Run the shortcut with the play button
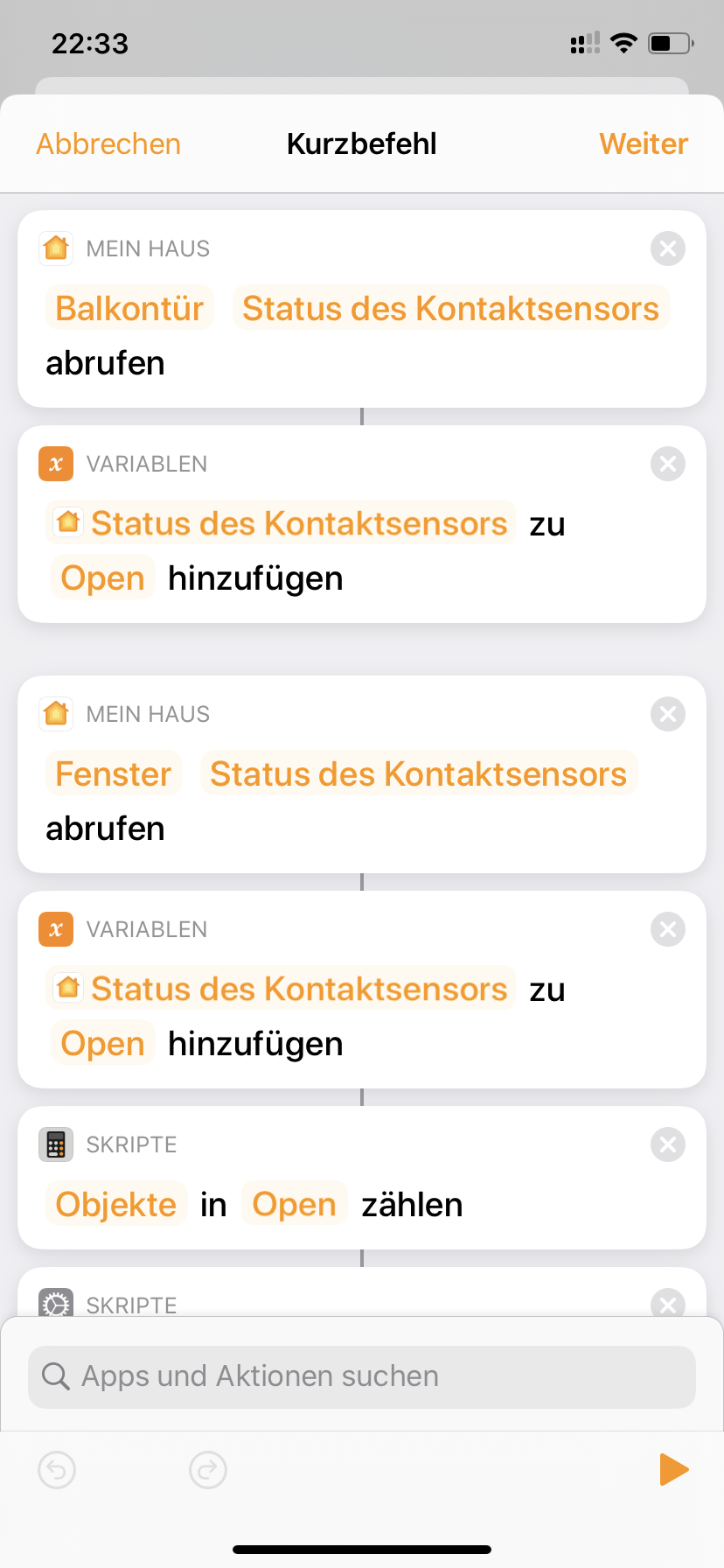The width and height of the screenshot is (724, 1568). click(673, 1470)
